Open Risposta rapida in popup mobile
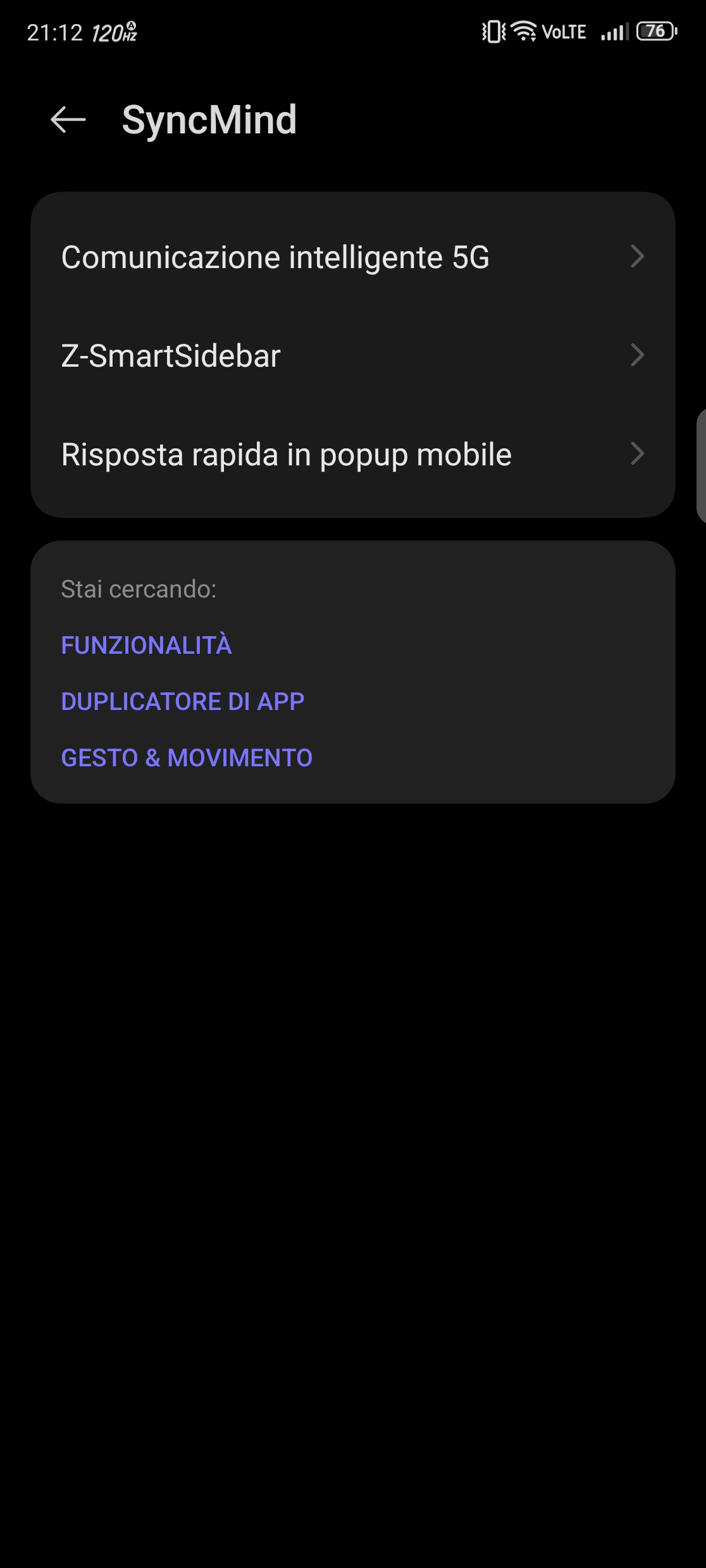706x1568 pixels. (352, 454)
